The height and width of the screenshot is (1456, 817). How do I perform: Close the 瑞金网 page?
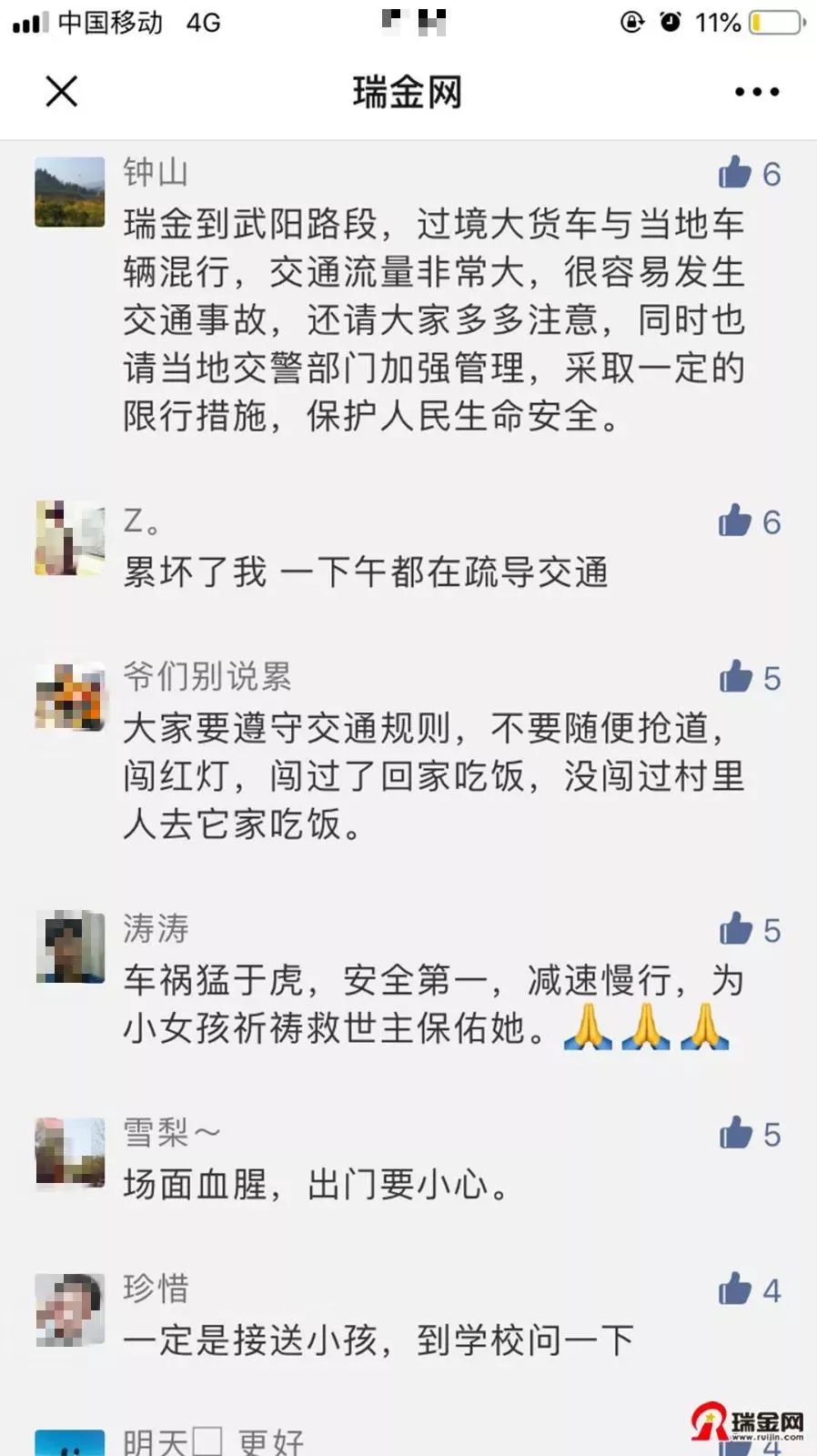pos(62,91)
